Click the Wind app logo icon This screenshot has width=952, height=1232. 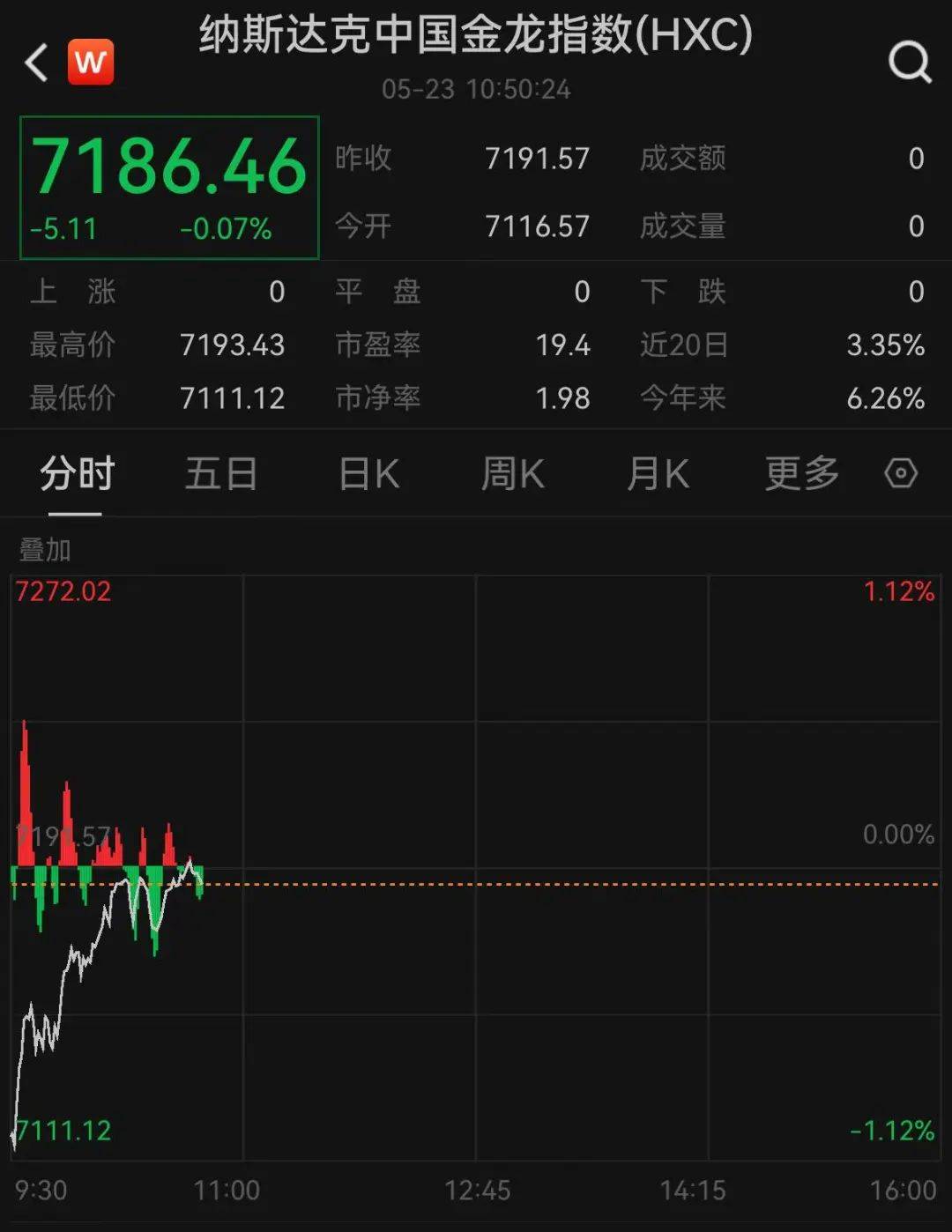(91, 62)
